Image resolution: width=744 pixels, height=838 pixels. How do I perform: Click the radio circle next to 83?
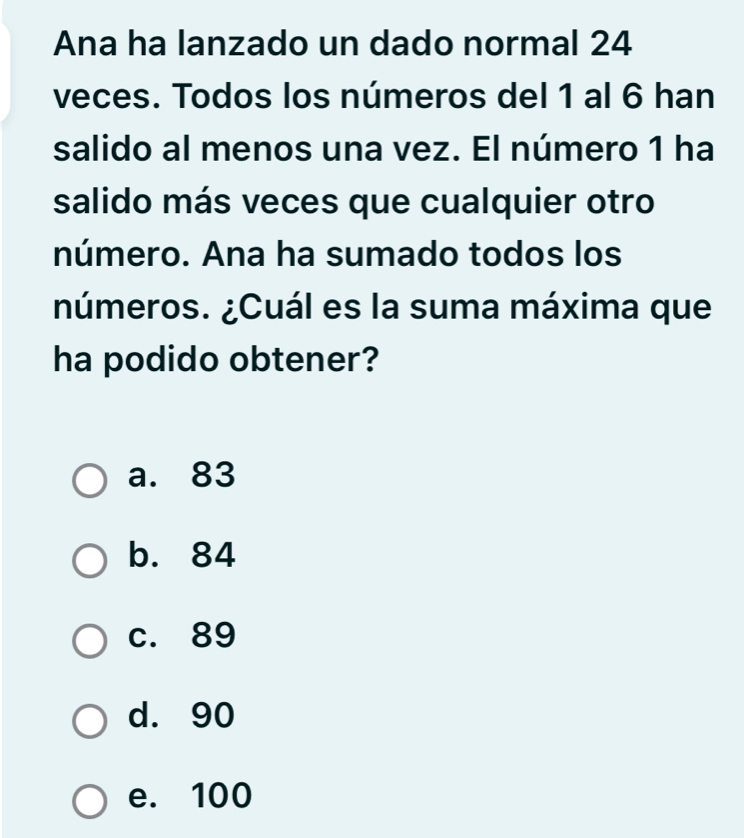90,480
